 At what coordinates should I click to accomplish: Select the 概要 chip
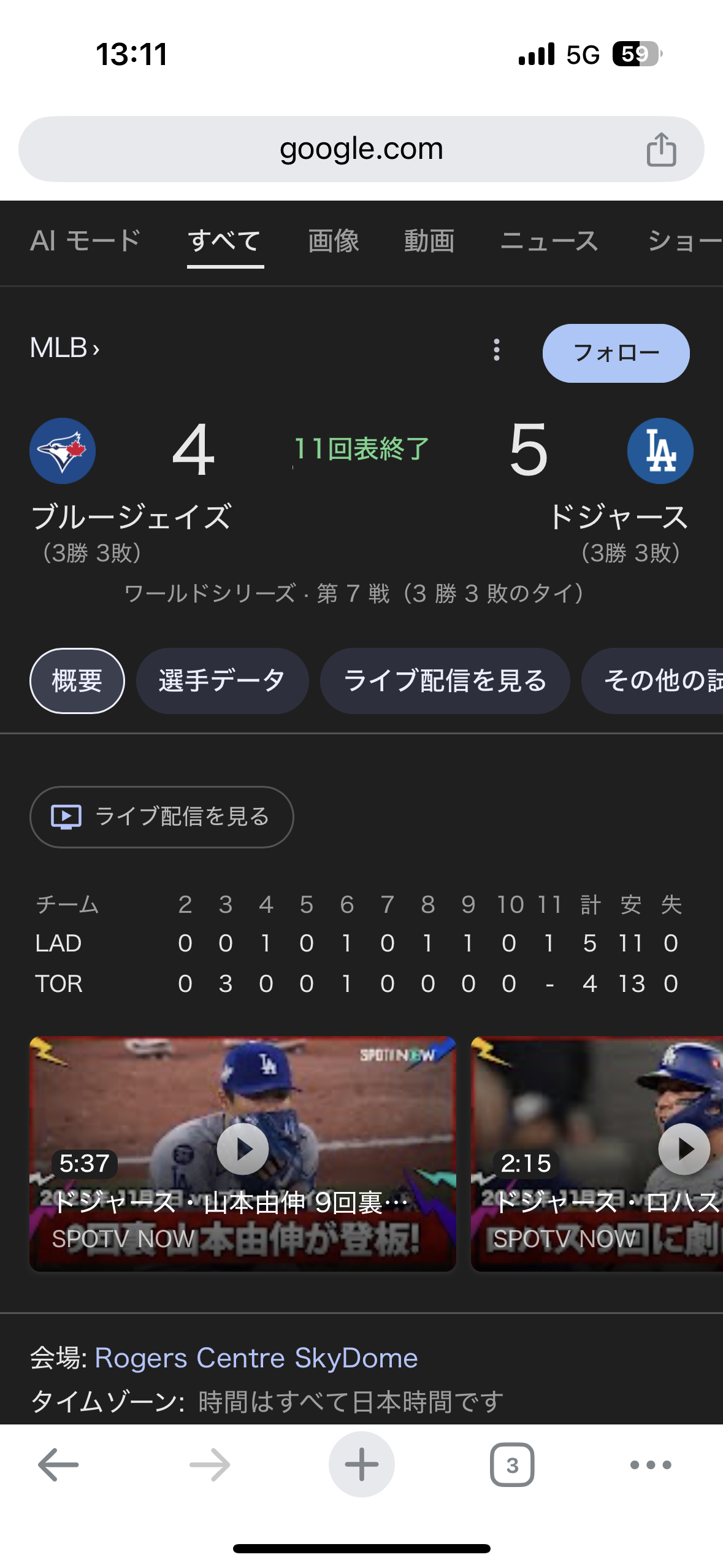click(x=77, y=681)
